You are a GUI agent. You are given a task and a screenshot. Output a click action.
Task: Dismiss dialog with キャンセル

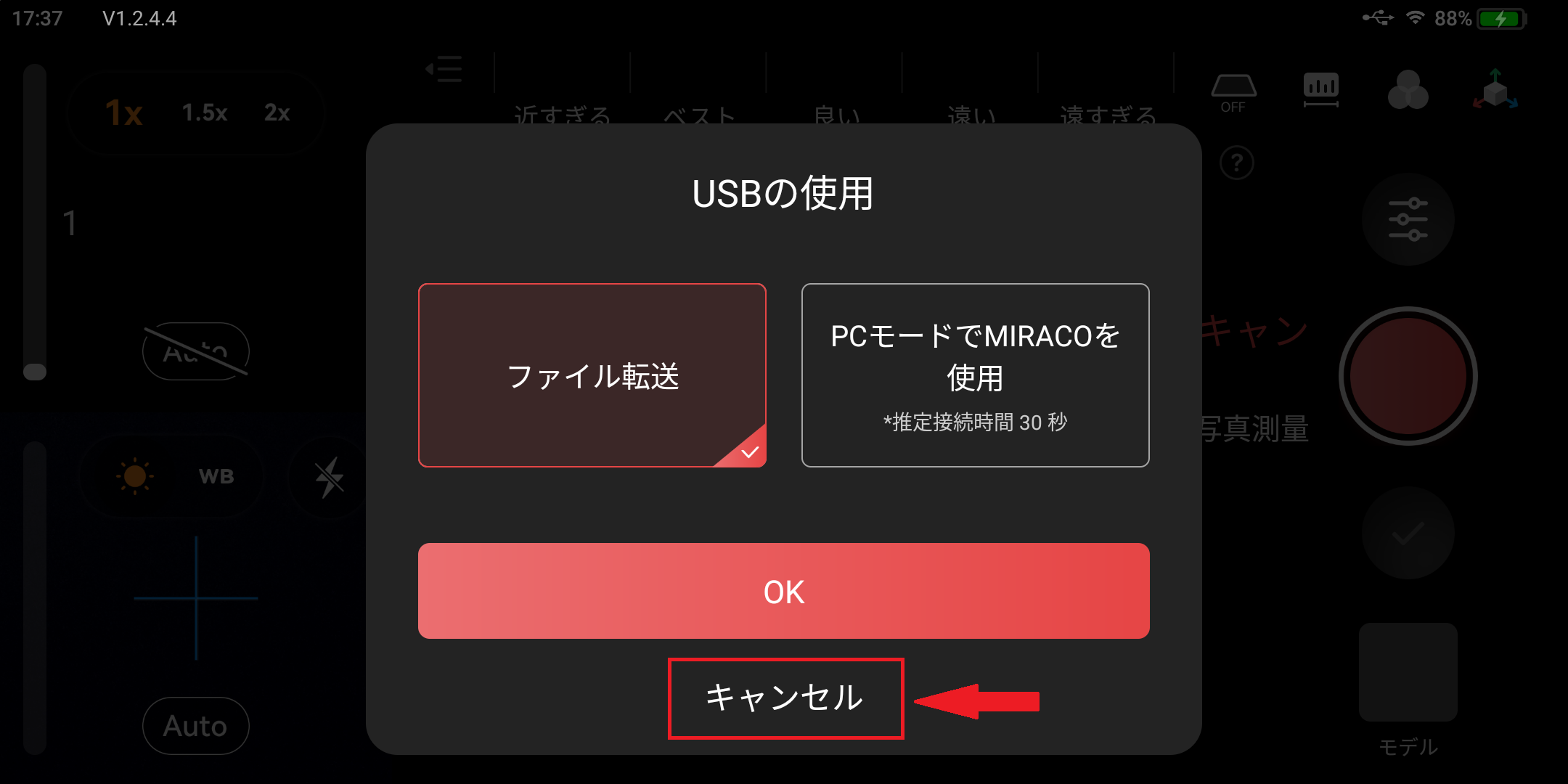(785, 698)
